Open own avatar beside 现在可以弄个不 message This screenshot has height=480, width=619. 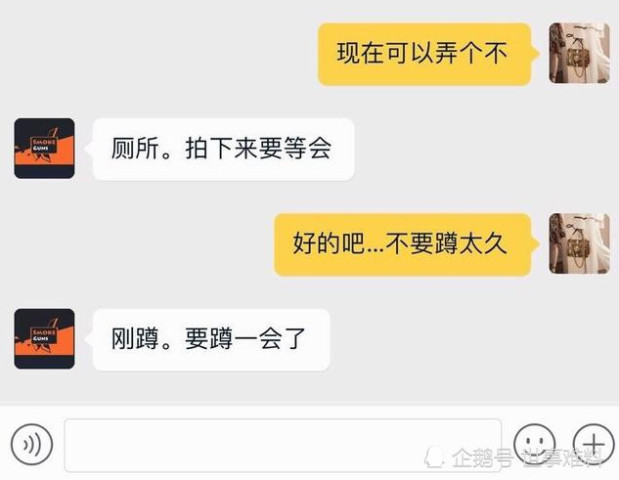coord(579,53)
